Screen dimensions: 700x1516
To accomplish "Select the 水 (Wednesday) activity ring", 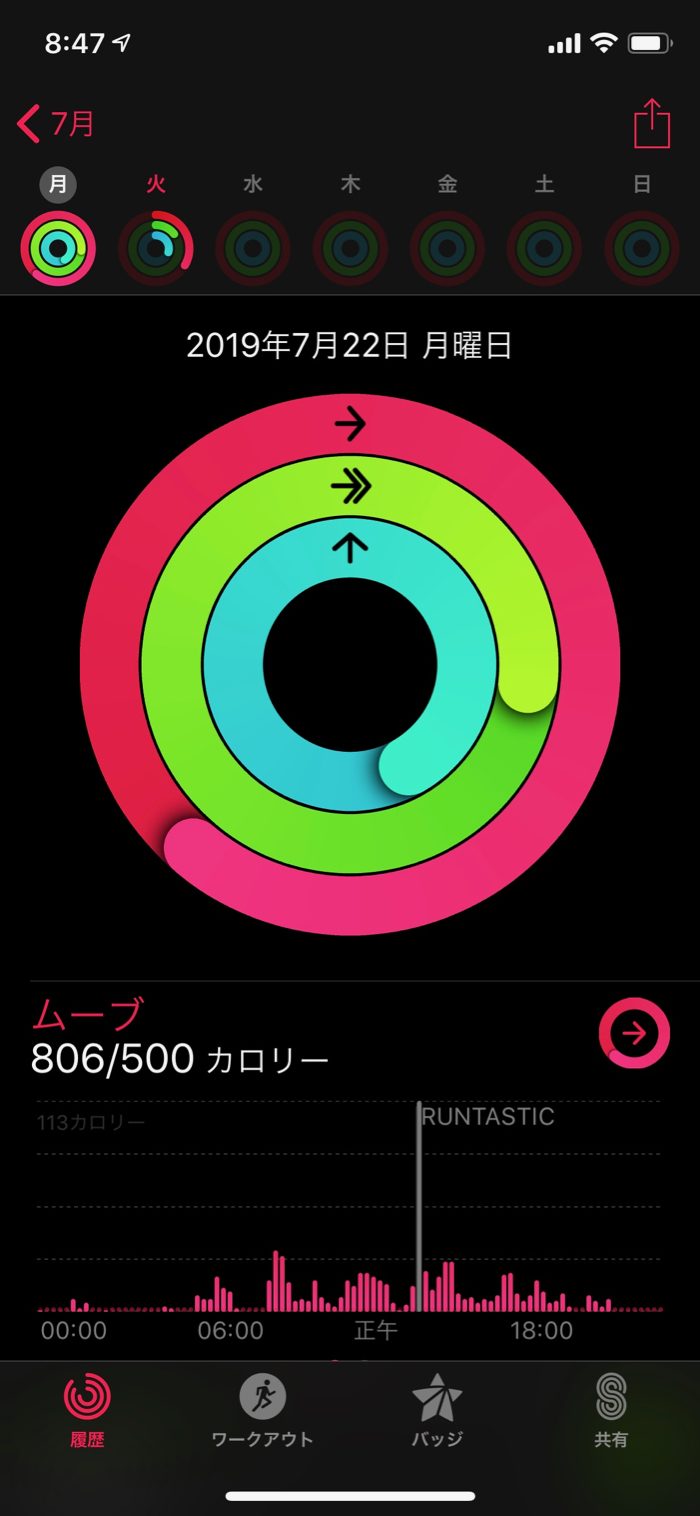I will coord(253,248).
